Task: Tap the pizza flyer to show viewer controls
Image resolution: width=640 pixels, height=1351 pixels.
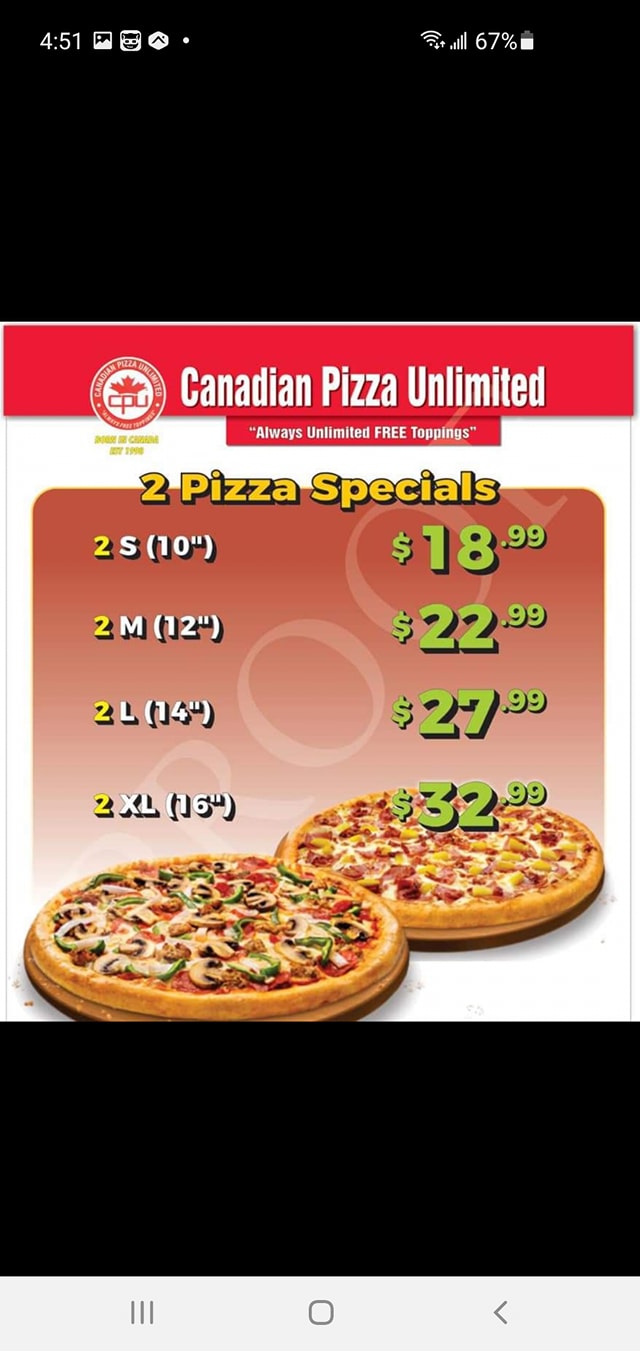Action: click(318, 670)
